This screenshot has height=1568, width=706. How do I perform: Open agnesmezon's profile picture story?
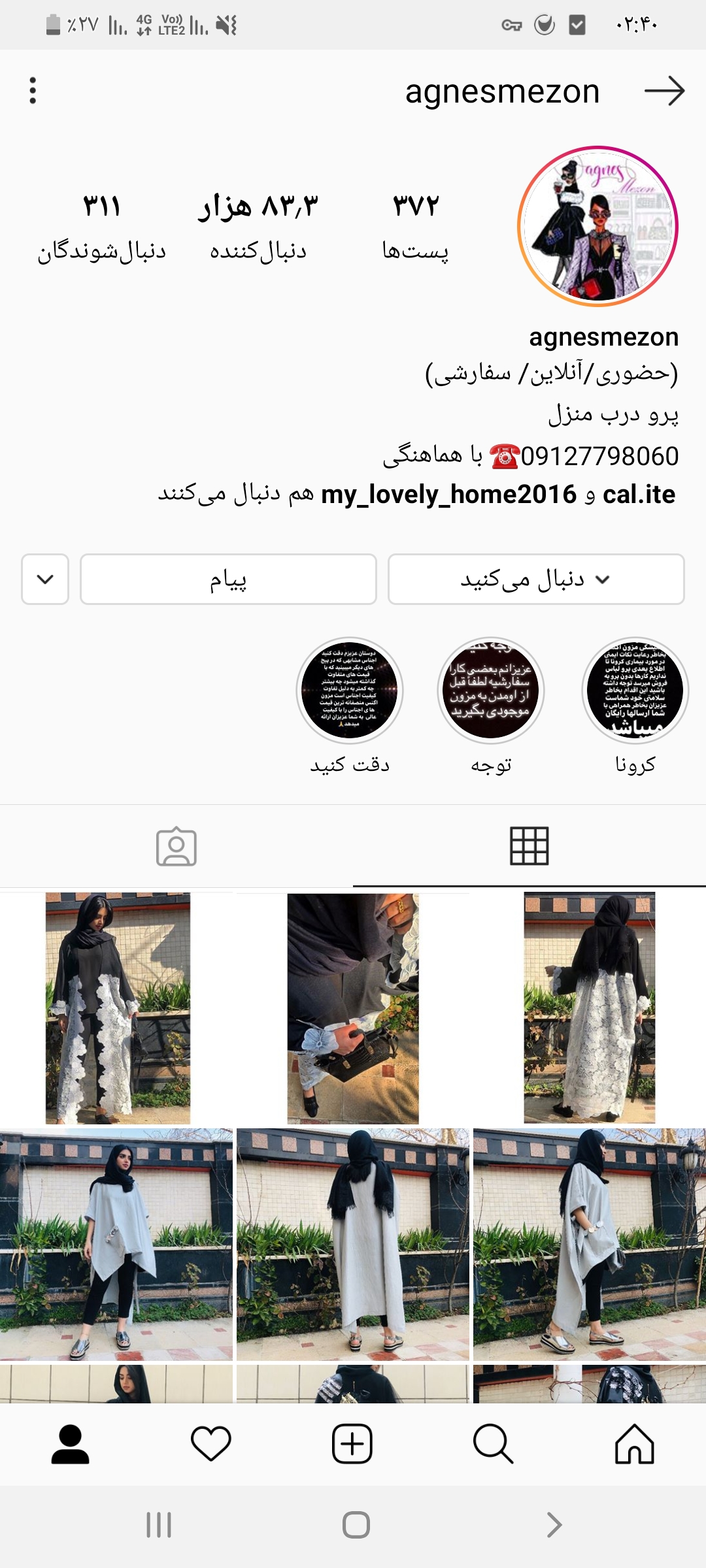(597, 226)
